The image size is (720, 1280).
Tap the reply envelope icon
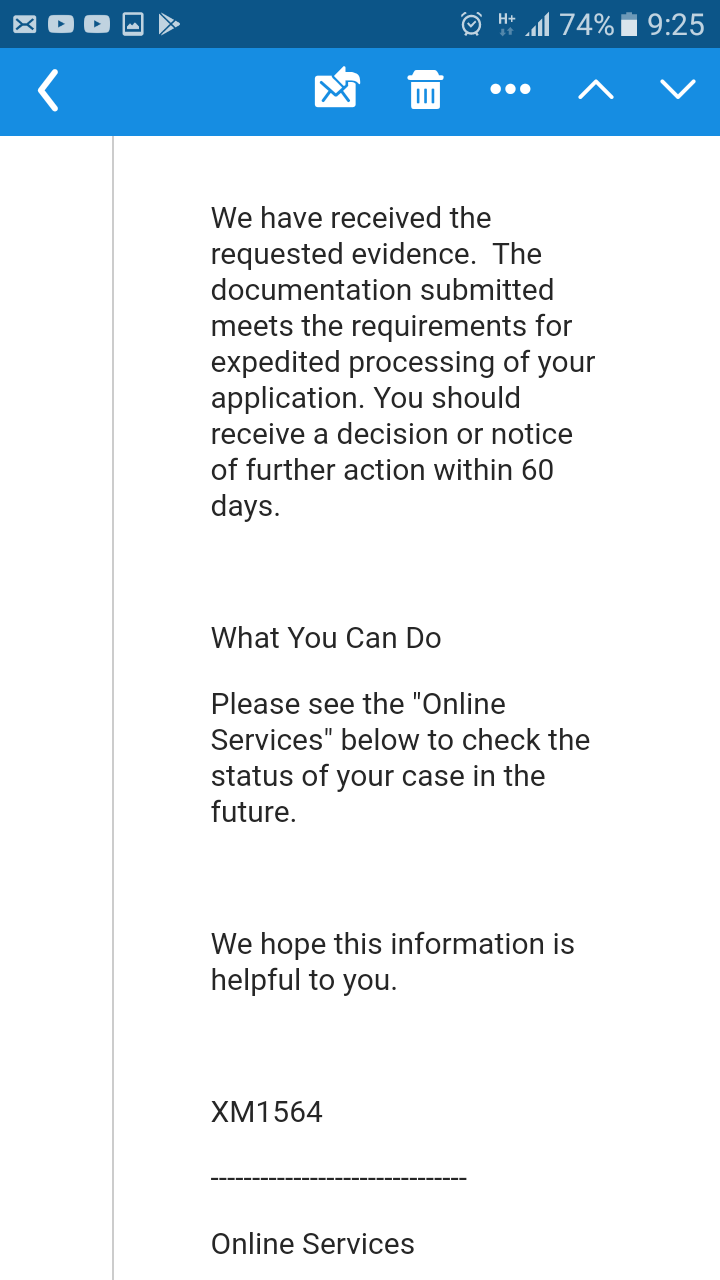coord(337,88)
